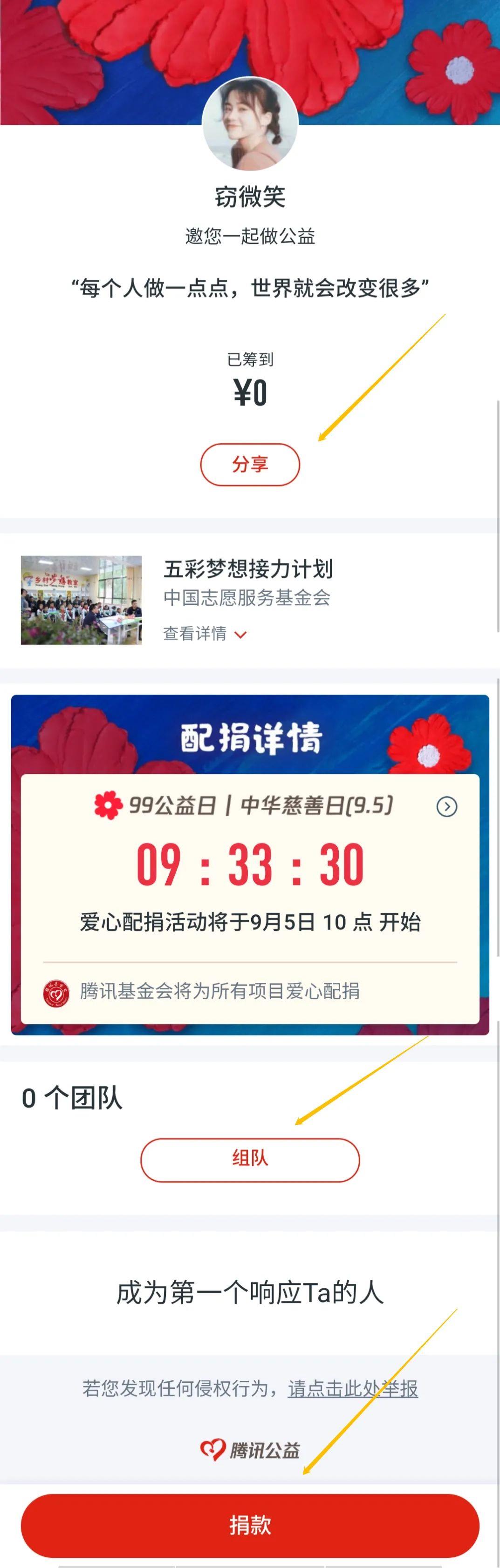Donate with the 捐款 button
The width and height of the screenshot is (500, 1568).
tap(250, 1525)
